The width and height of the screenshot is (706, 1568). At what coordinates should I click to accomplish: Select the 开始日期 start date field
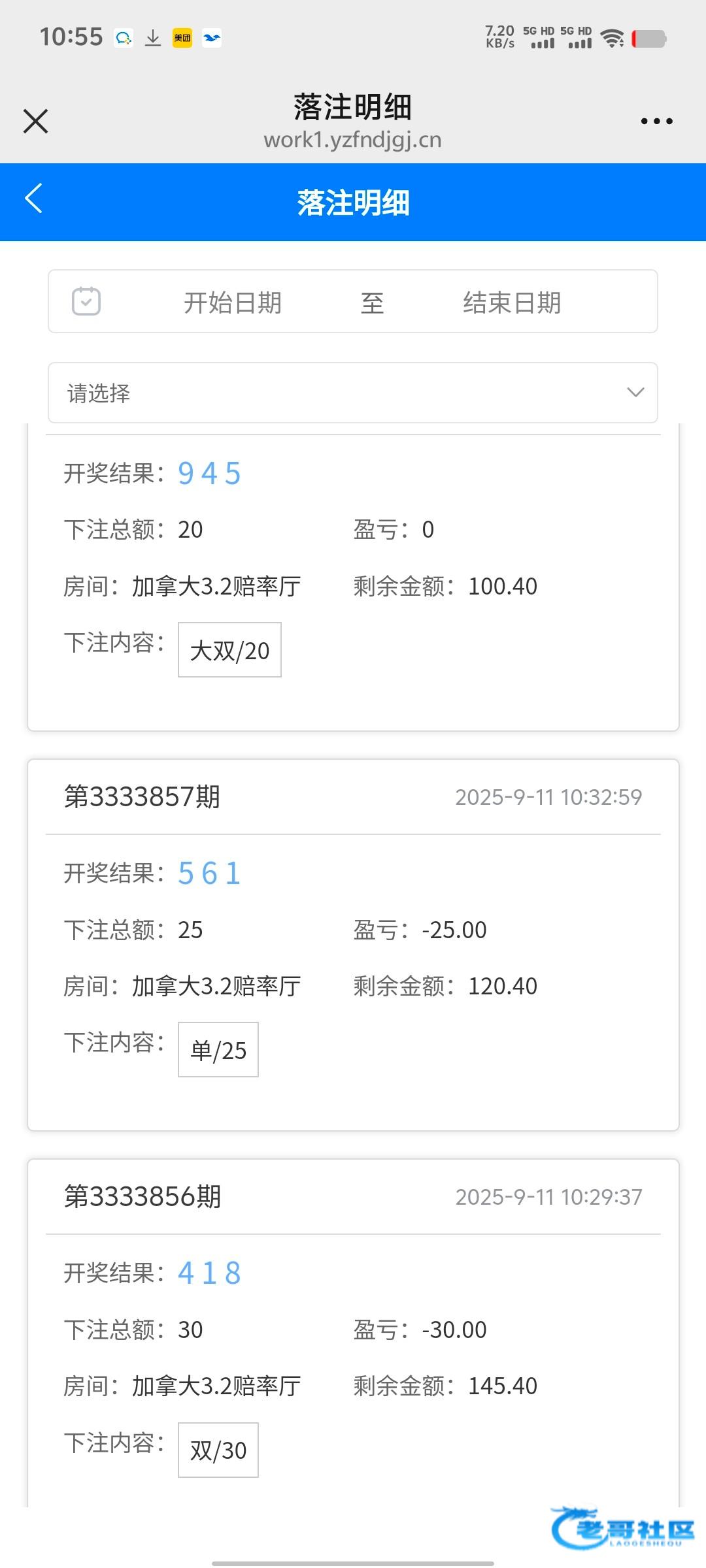click(x=233, y=302)
